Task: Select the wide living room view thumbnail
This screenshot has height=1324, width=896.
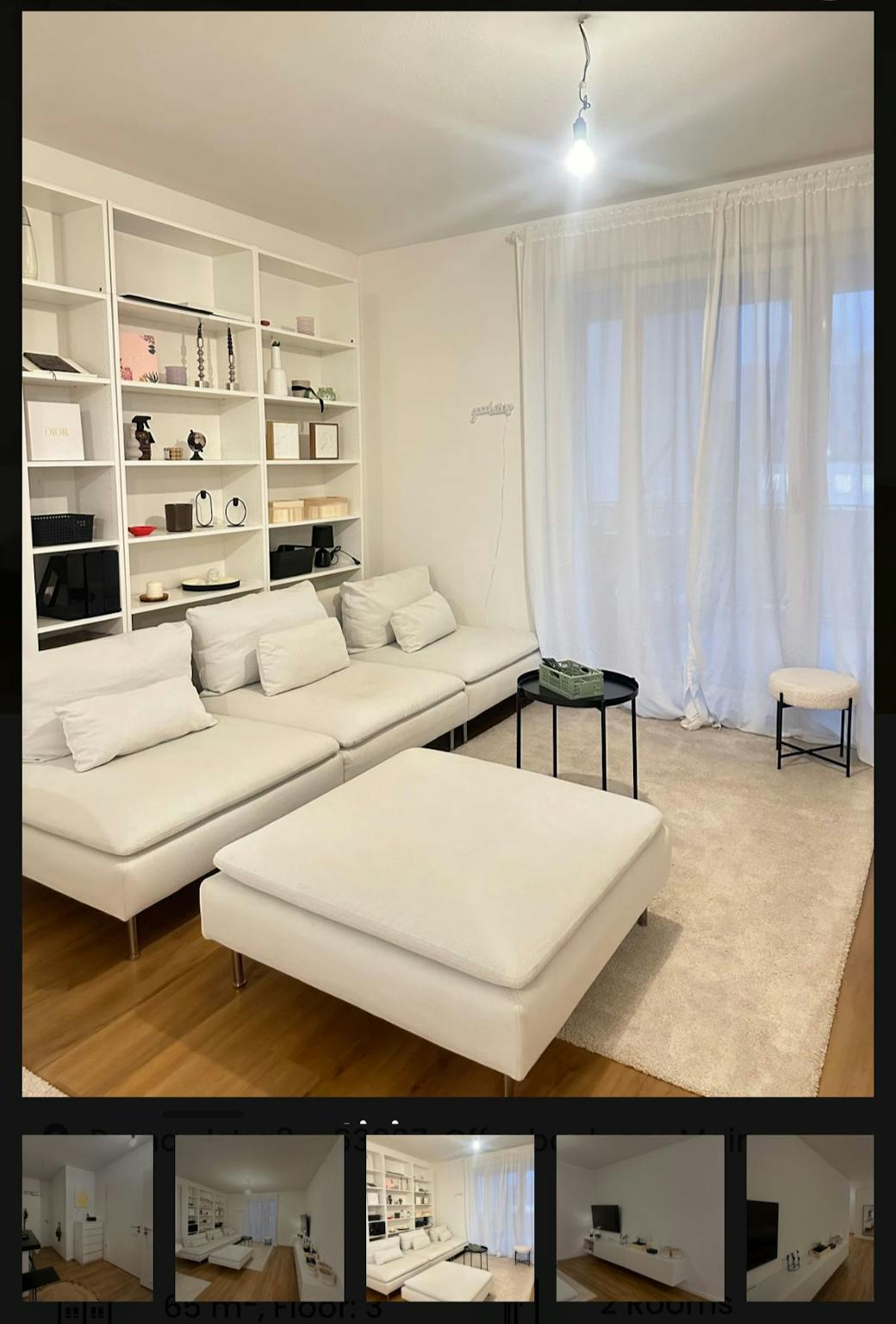Action: pyautogui.click(x=258, y=1217)
